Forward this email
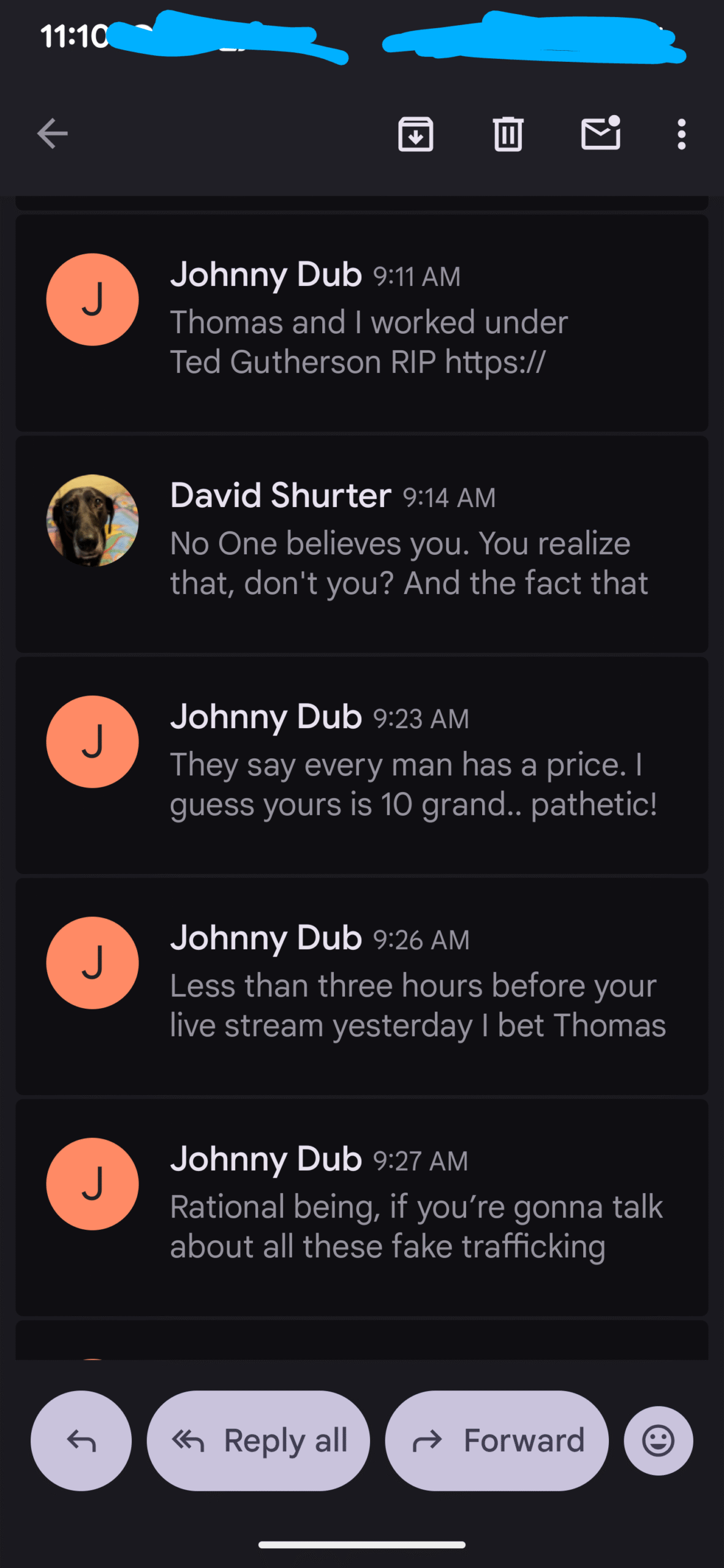 (x=497, y=1441)
